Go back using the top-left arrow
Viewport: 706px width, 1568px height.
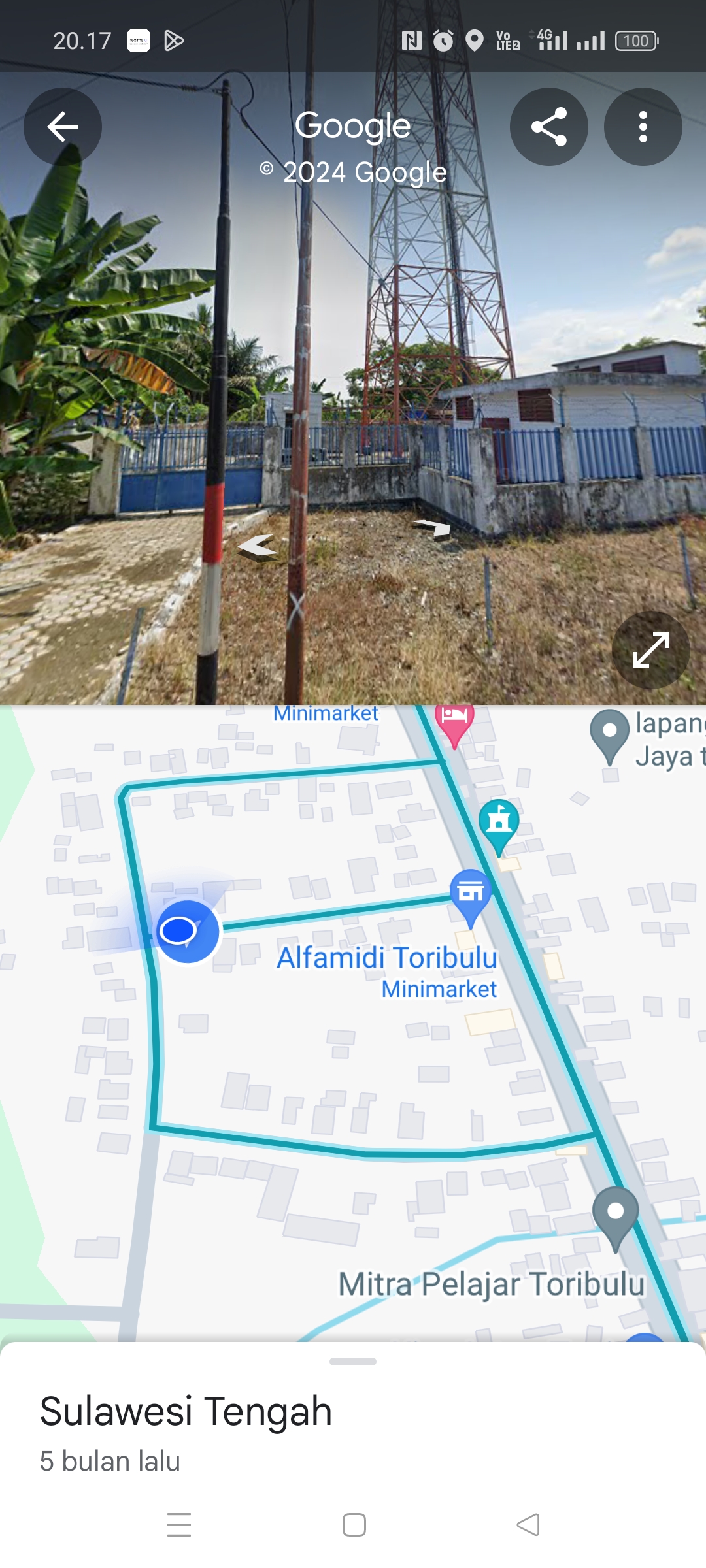tap(63, 127)
